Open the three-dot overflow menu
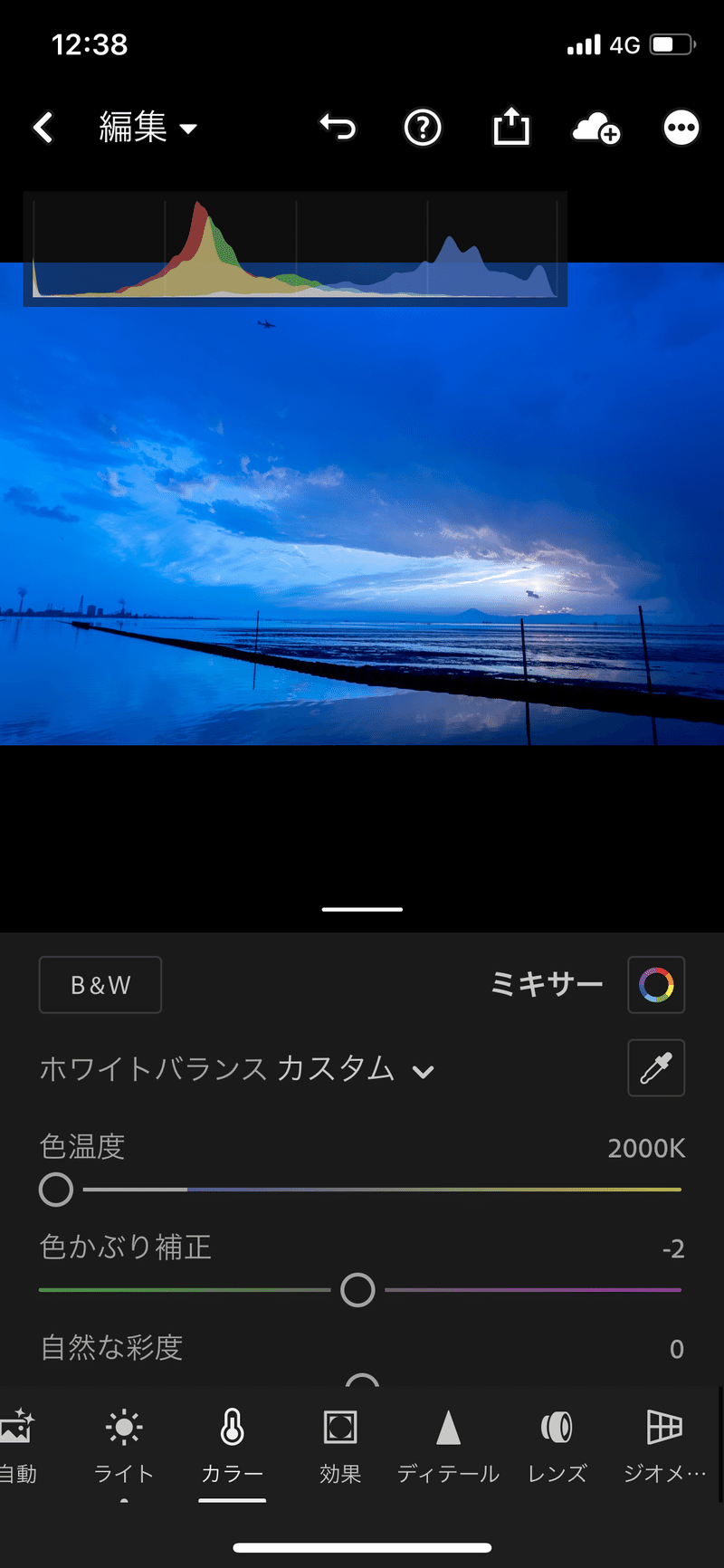 tap(680, 128)
